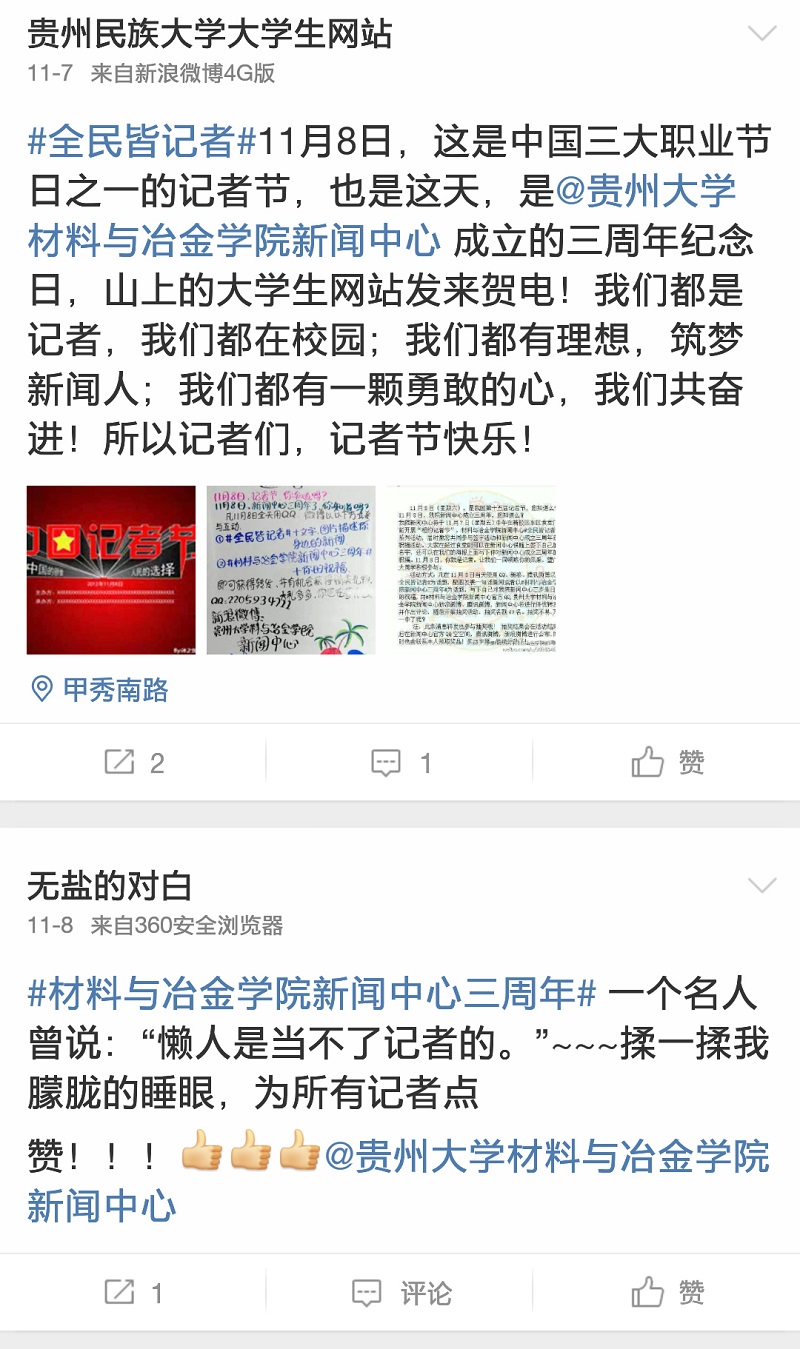Viewport: 800px width, 1349px height.
Task: Tap 评论 under 无盐的对白's post
Action: pyautogui.click(x=400, y=1293)
